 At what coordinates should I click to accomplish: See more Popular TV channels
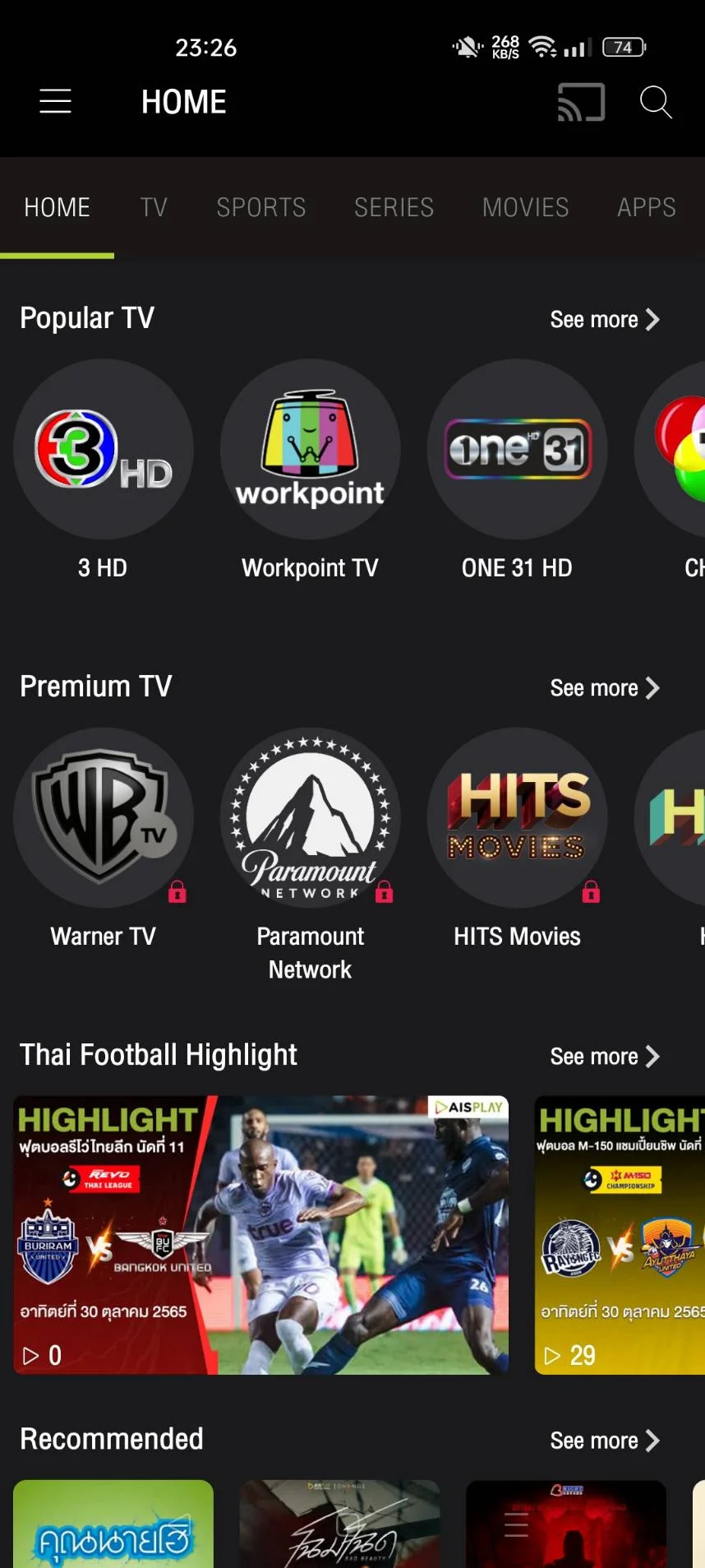[605, 319]
